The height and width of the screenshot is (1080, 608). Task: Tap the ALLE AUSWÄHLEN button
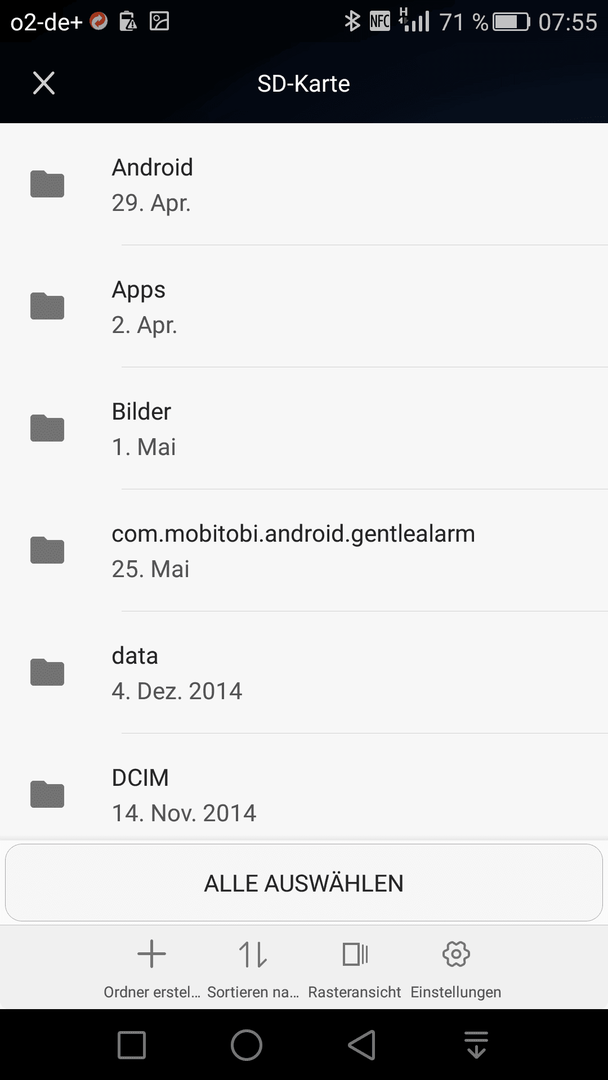tap(304, 882)
